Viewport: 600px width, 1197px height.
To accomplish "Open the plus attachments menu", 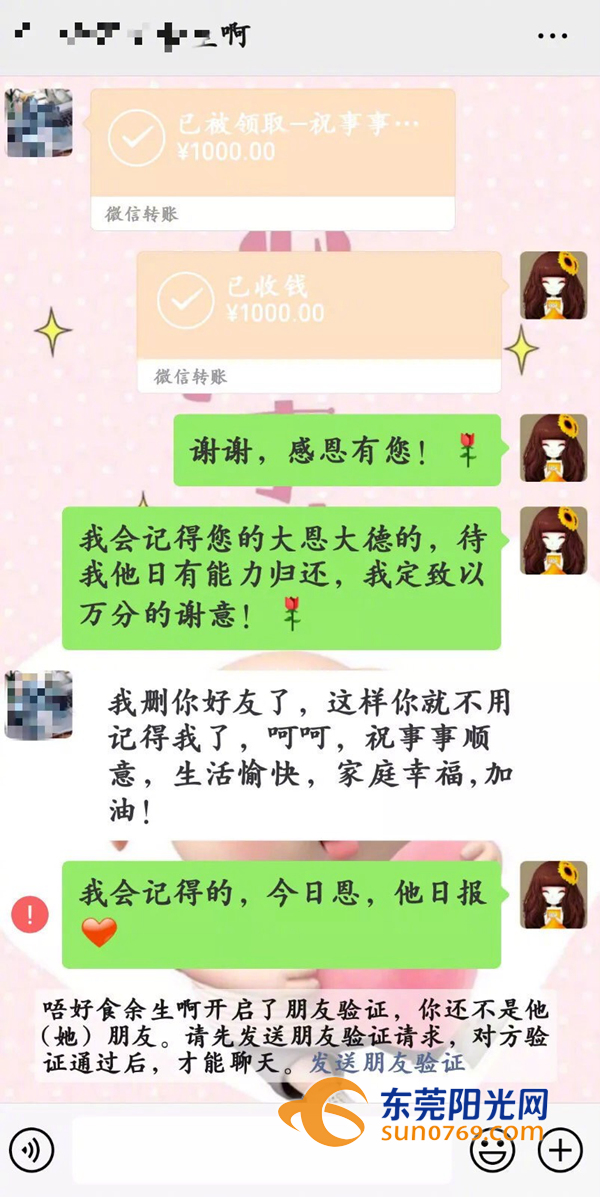I will 560,1150.
